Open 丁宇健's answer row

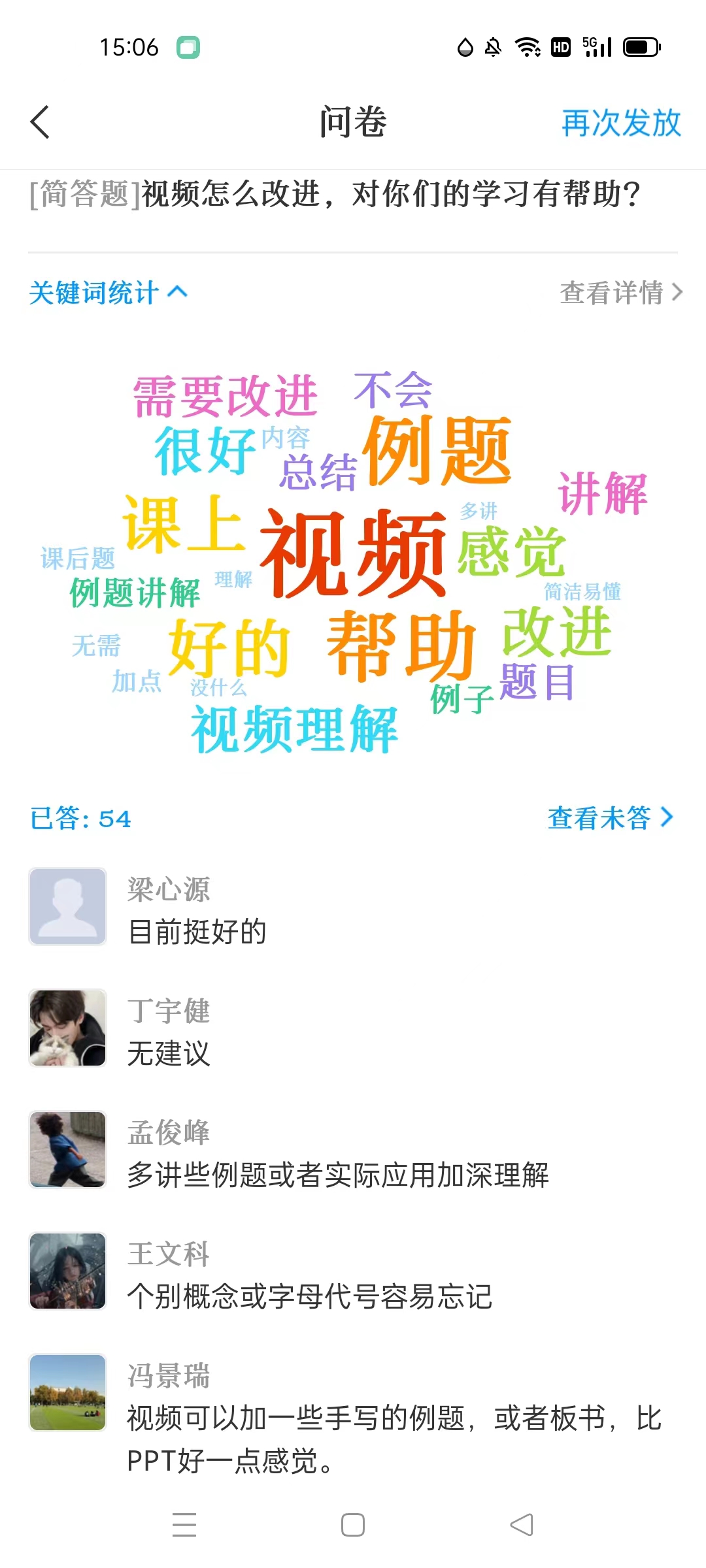[x=353, y=1030]
